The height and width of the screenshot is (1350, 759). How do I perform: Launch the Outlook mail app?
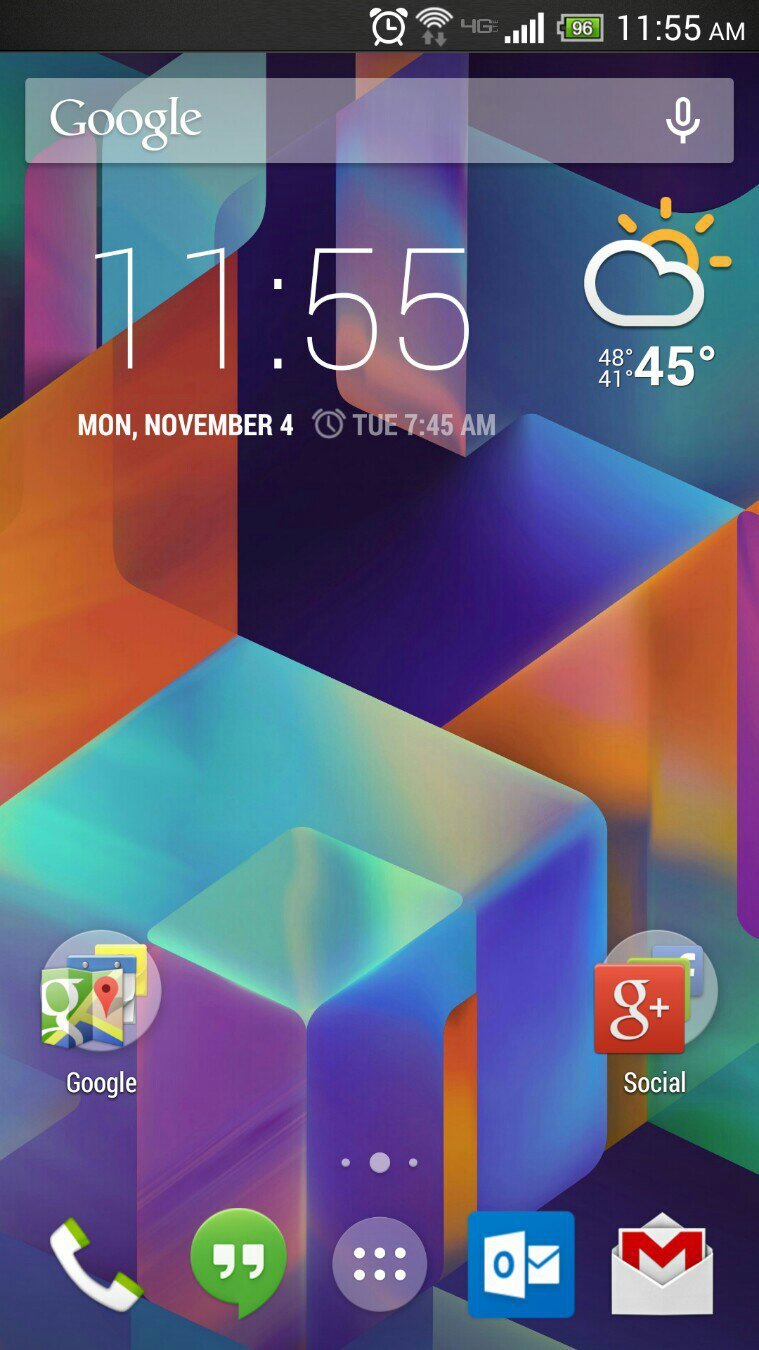pyautogui.click(x=521, y=1264)
